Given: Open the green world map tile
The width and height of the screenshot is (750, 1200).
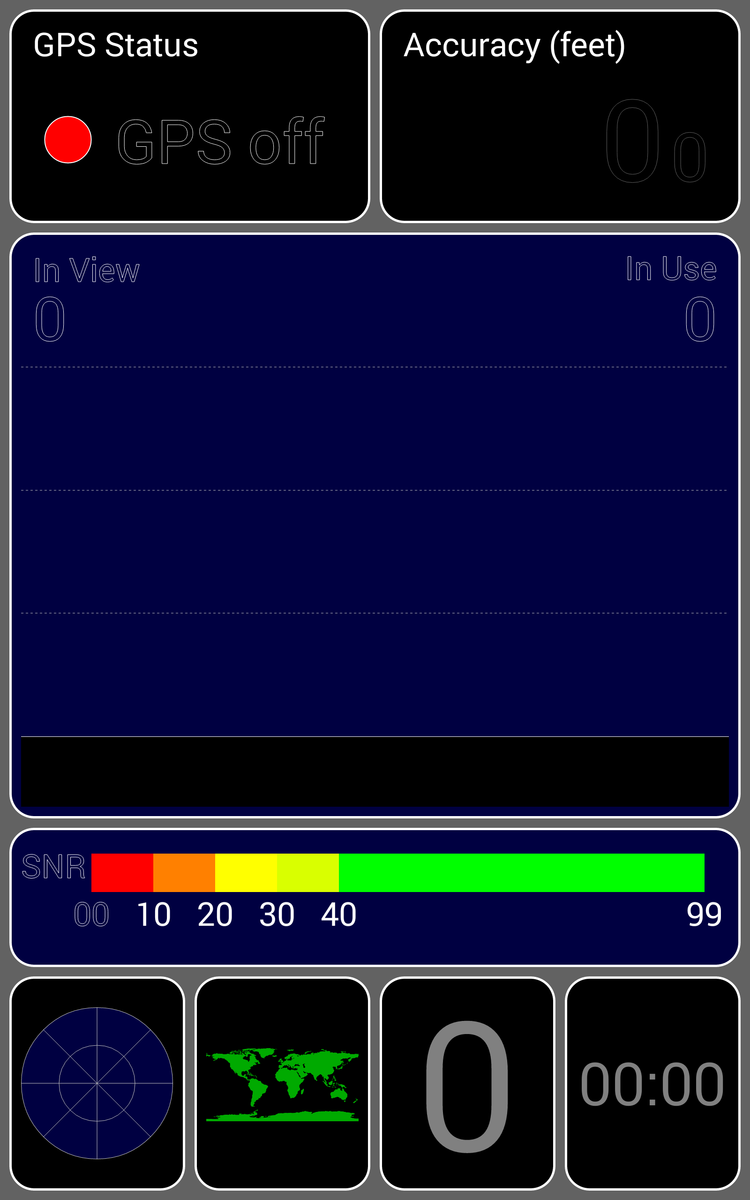Looking at the screenshot, I should tap(282, 1083).
